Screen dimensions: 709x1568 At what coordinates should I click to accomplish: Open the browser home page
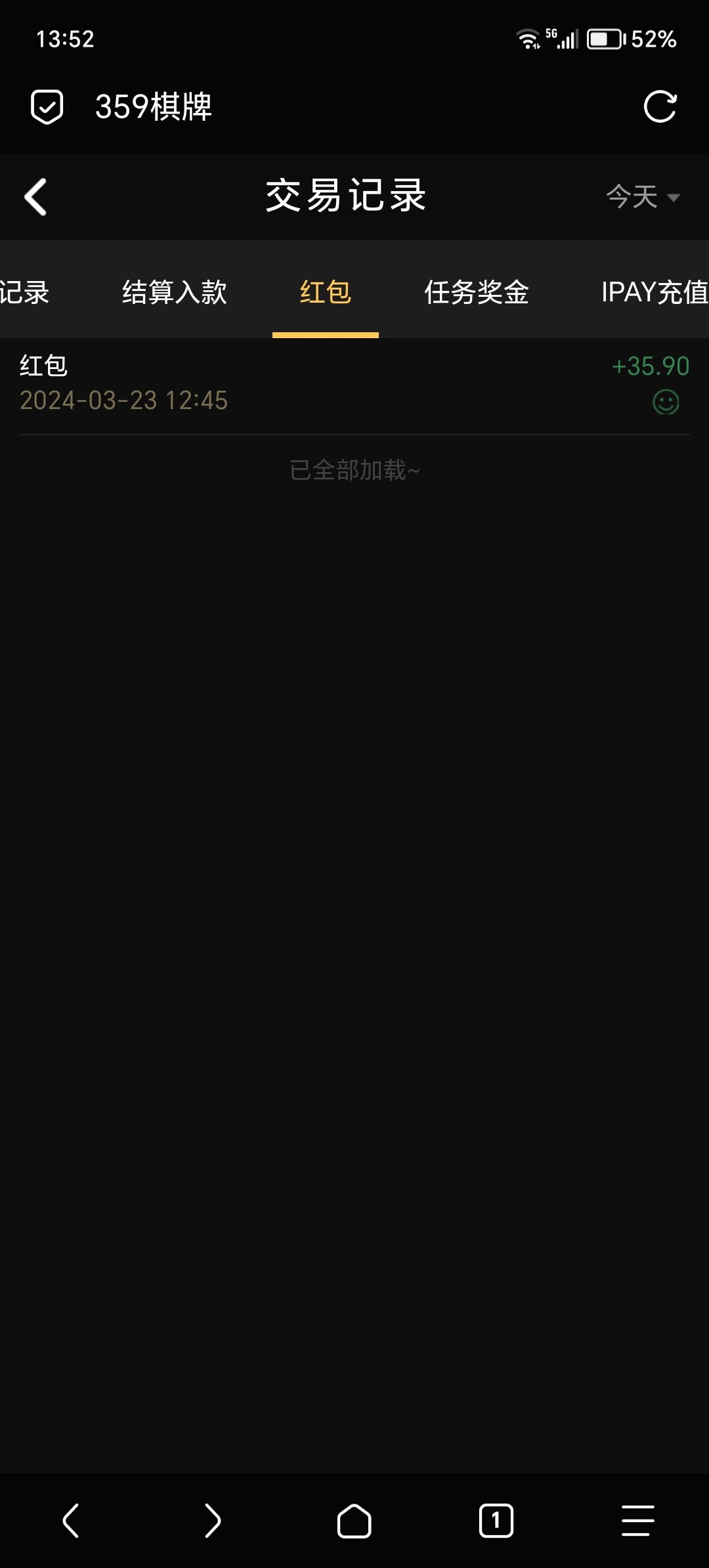click(354, 1521)
